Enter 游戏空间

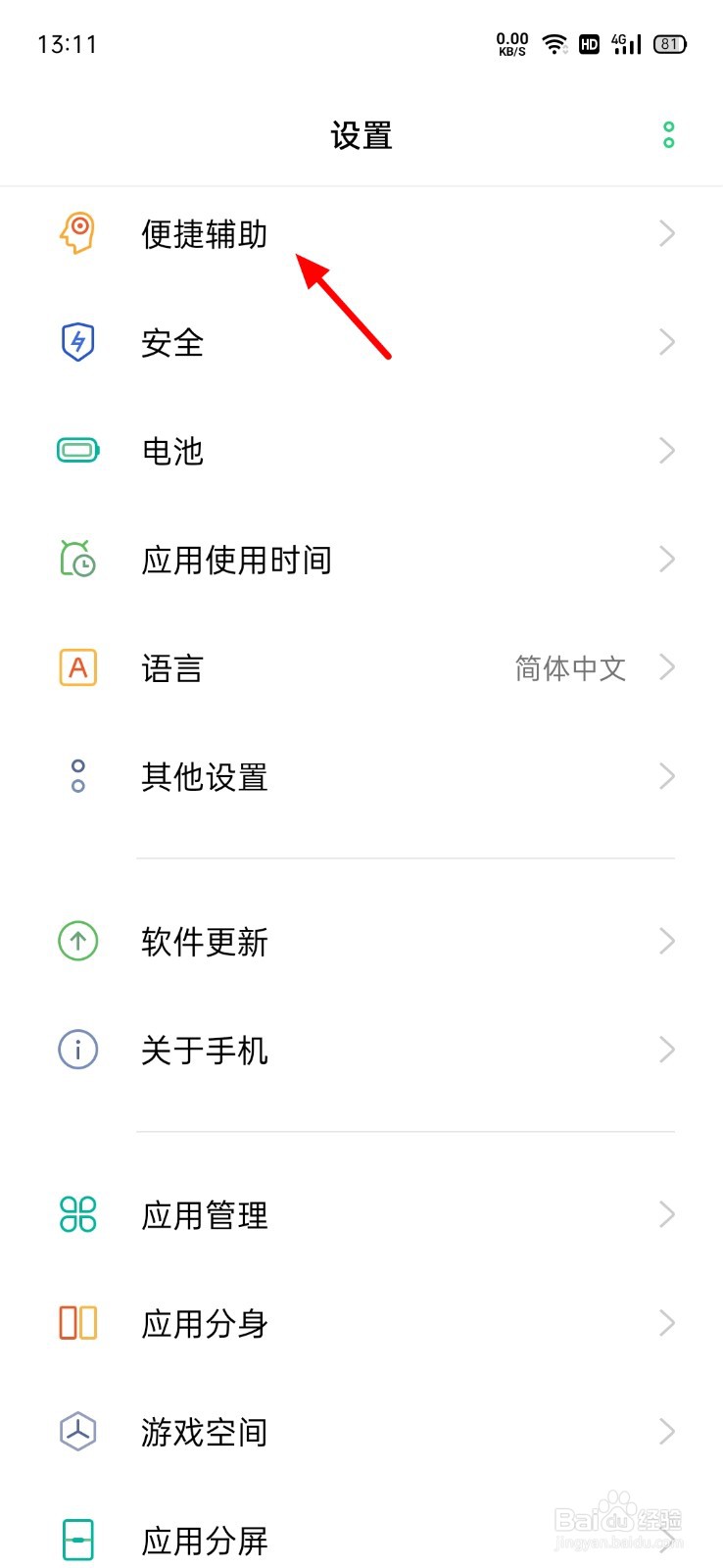pyautogui.click(x=361, y=1433)
